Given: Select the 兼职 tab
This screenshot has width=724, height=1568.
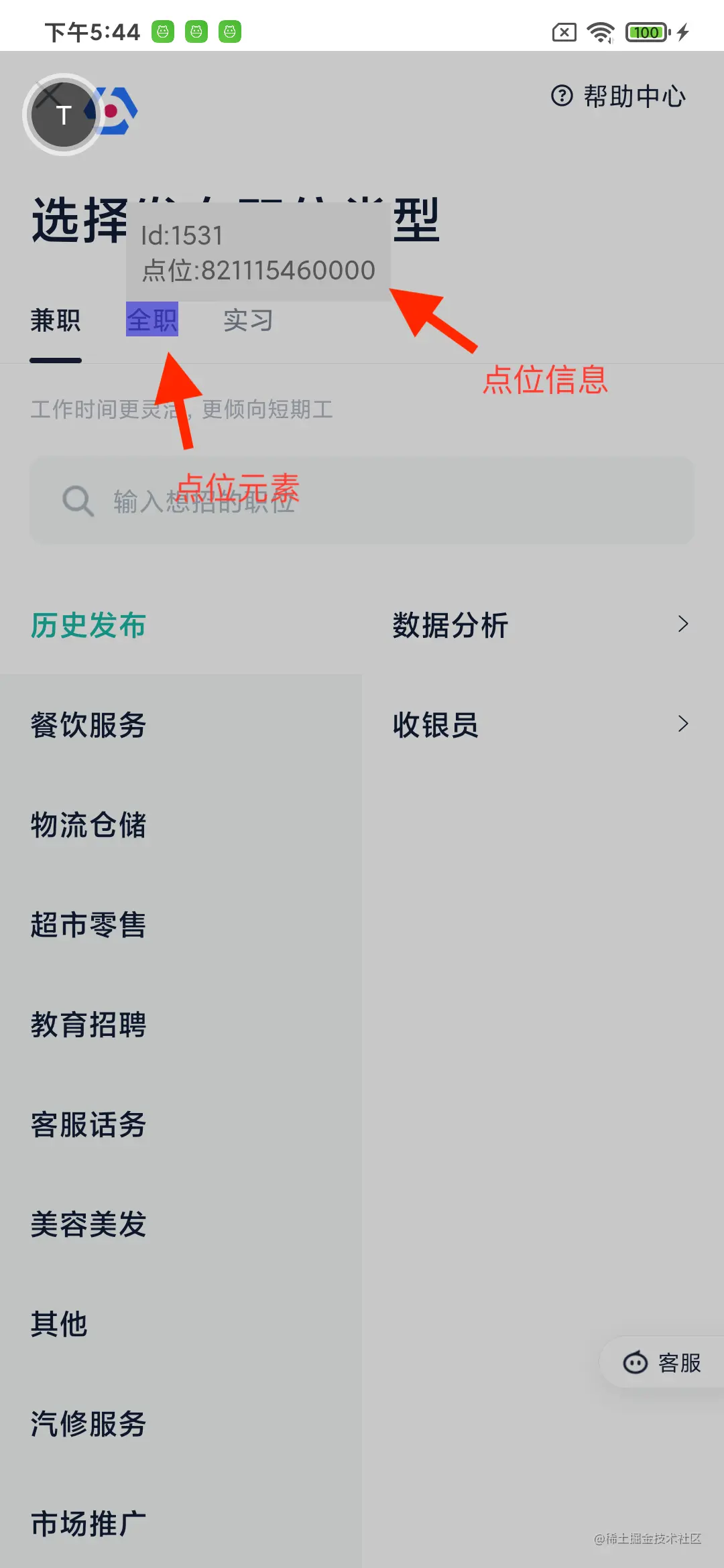Looking at the screenshot, I should (56, 320).
